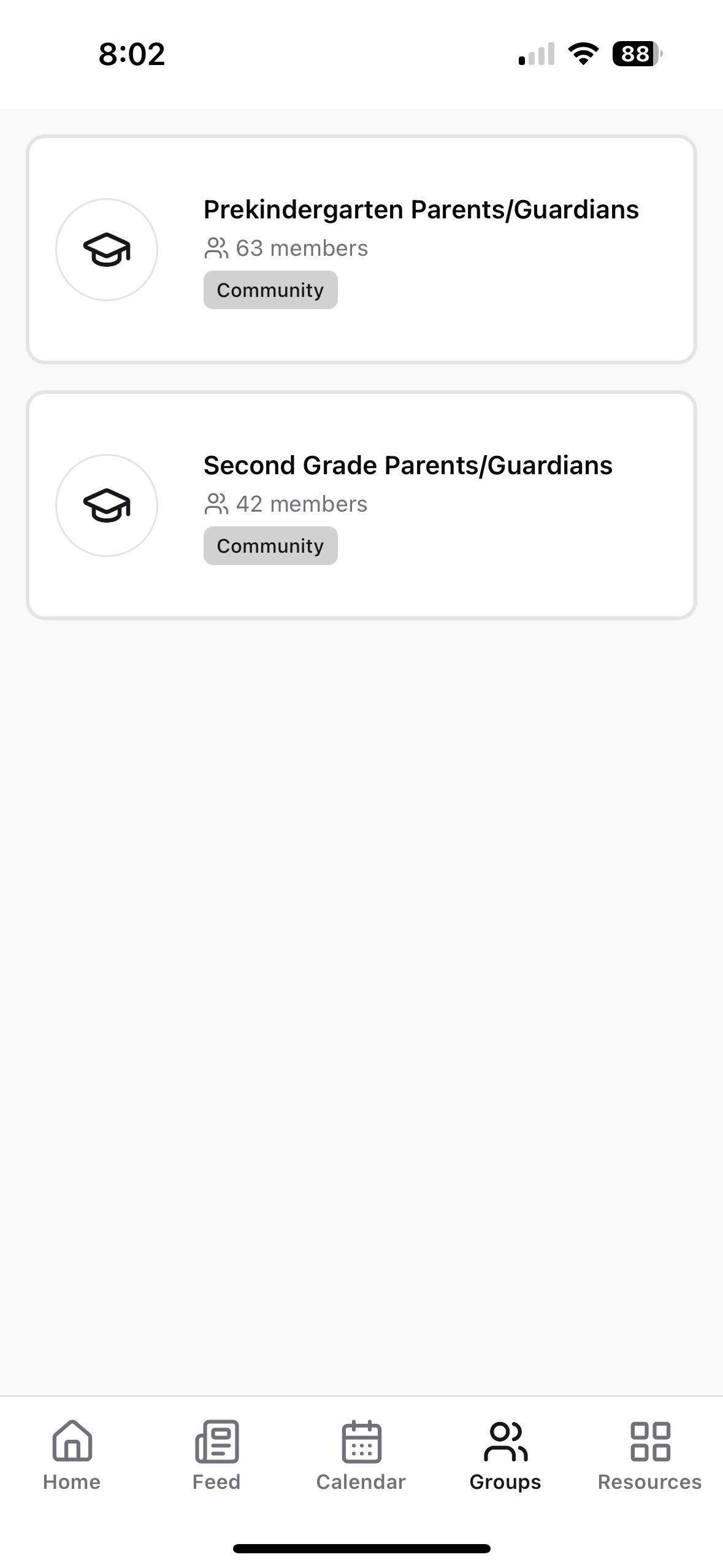This screenshot has height=1568, width=723.
Task: Open the Calendar tab
Action: coord(361,1455)
